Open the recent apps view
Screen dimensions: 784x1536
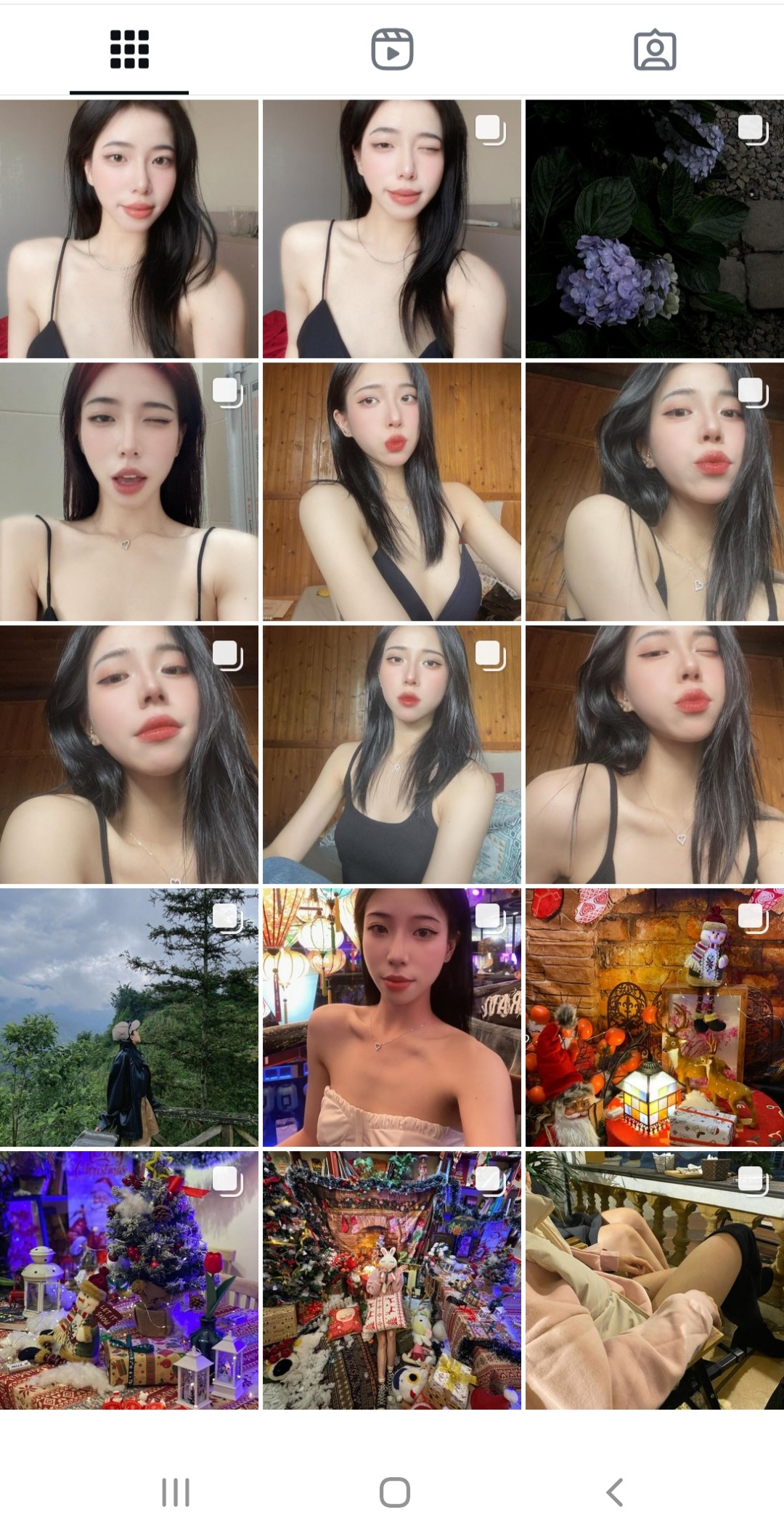pyautogui.click(x=175, y=1492)
